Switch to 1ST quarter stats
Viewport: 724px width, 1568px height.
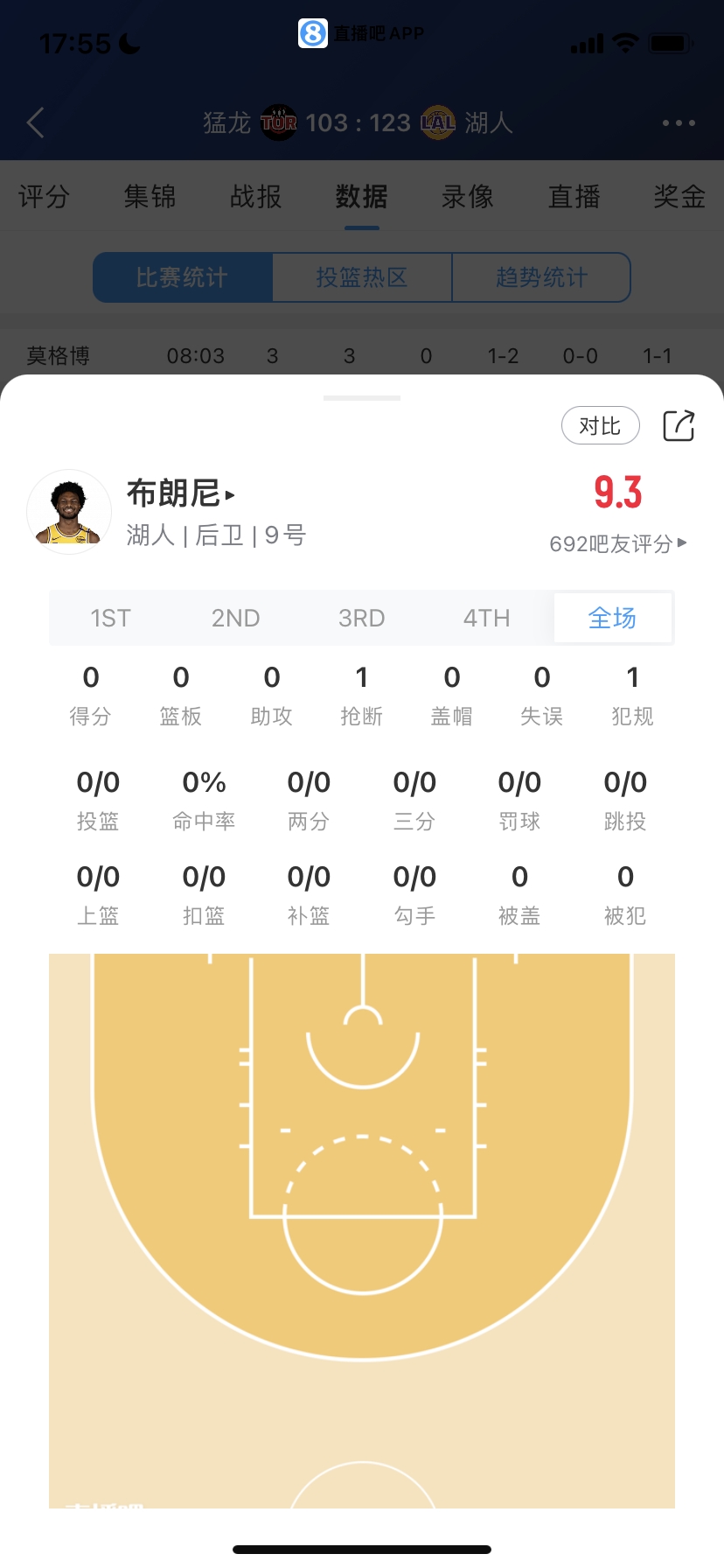point(110,619)
